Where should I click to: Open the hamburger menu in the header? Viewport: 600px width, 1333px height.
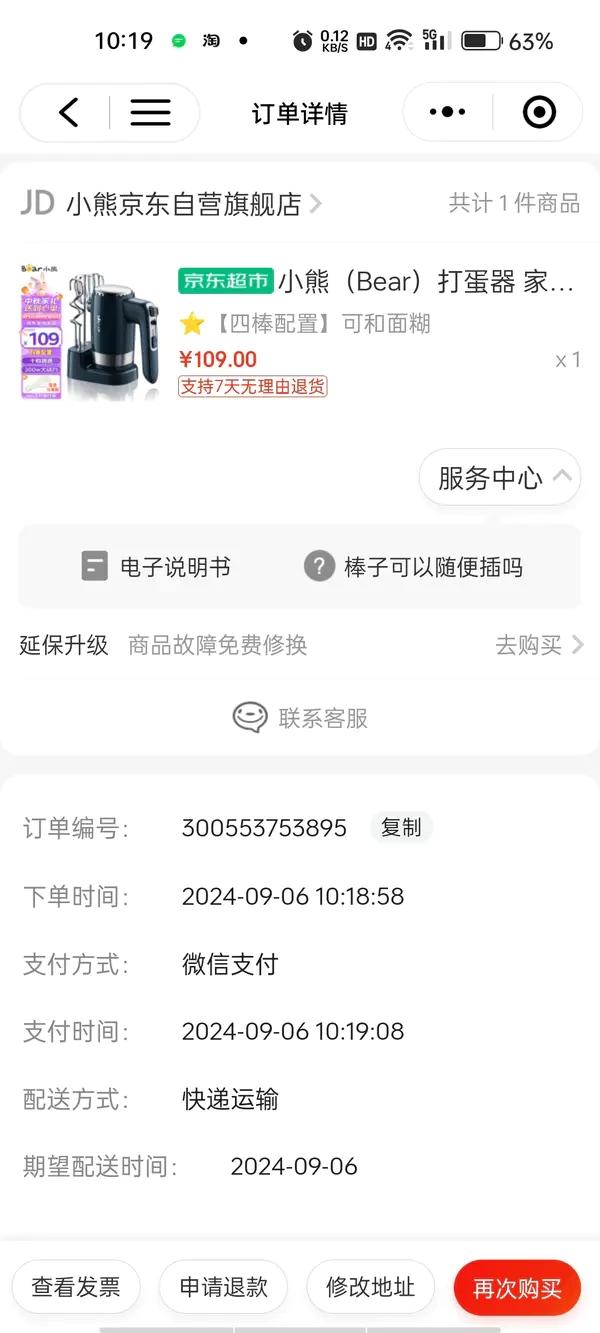coord(150,113)
